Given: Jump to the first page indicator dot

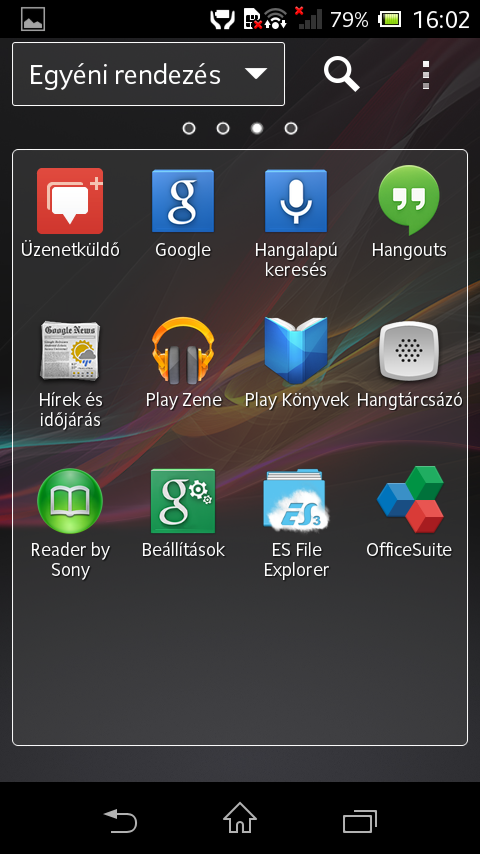Looking at the screenshot, I should tap(189, 129).
